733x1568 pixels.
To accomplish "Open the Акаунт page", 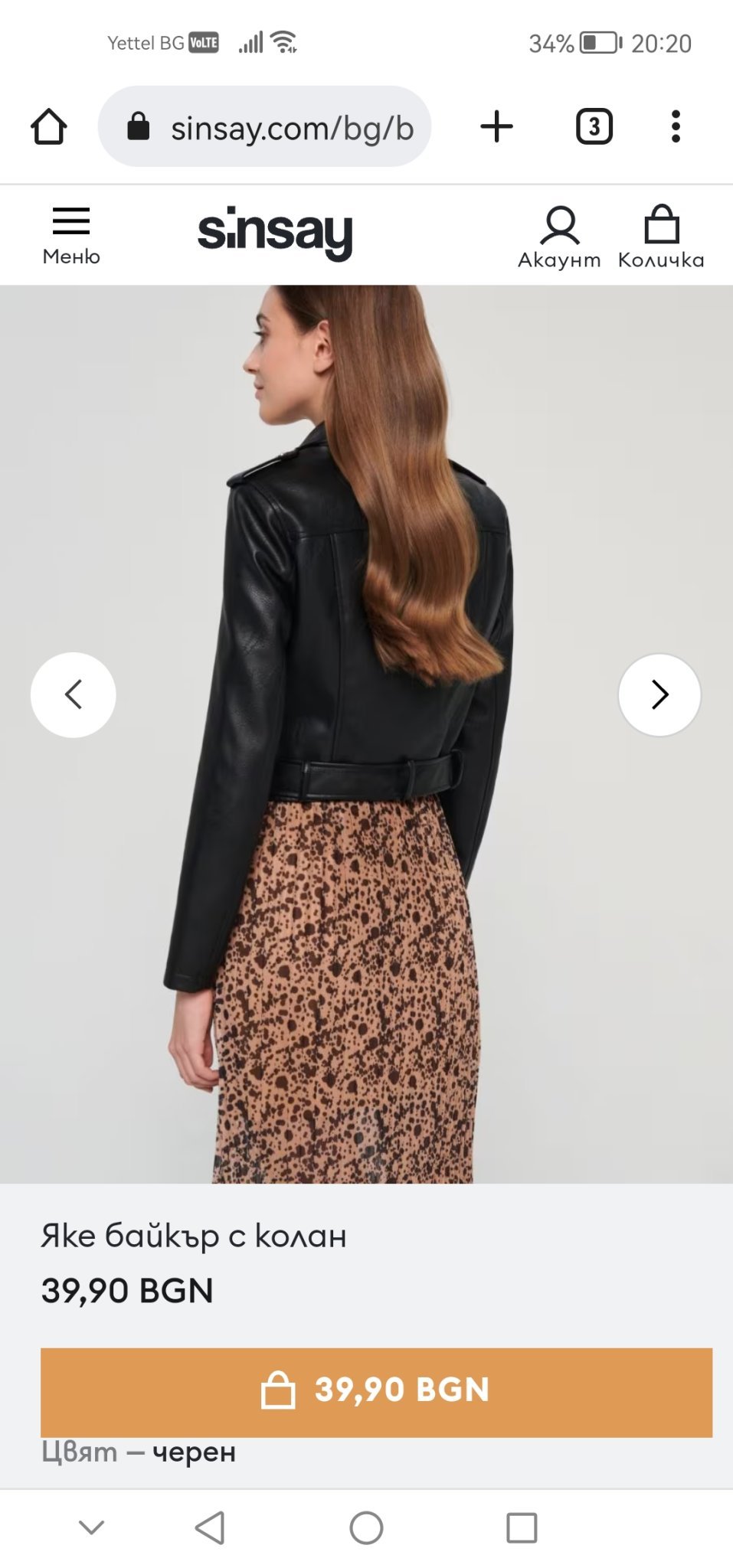I will click(x=559, y=237).
